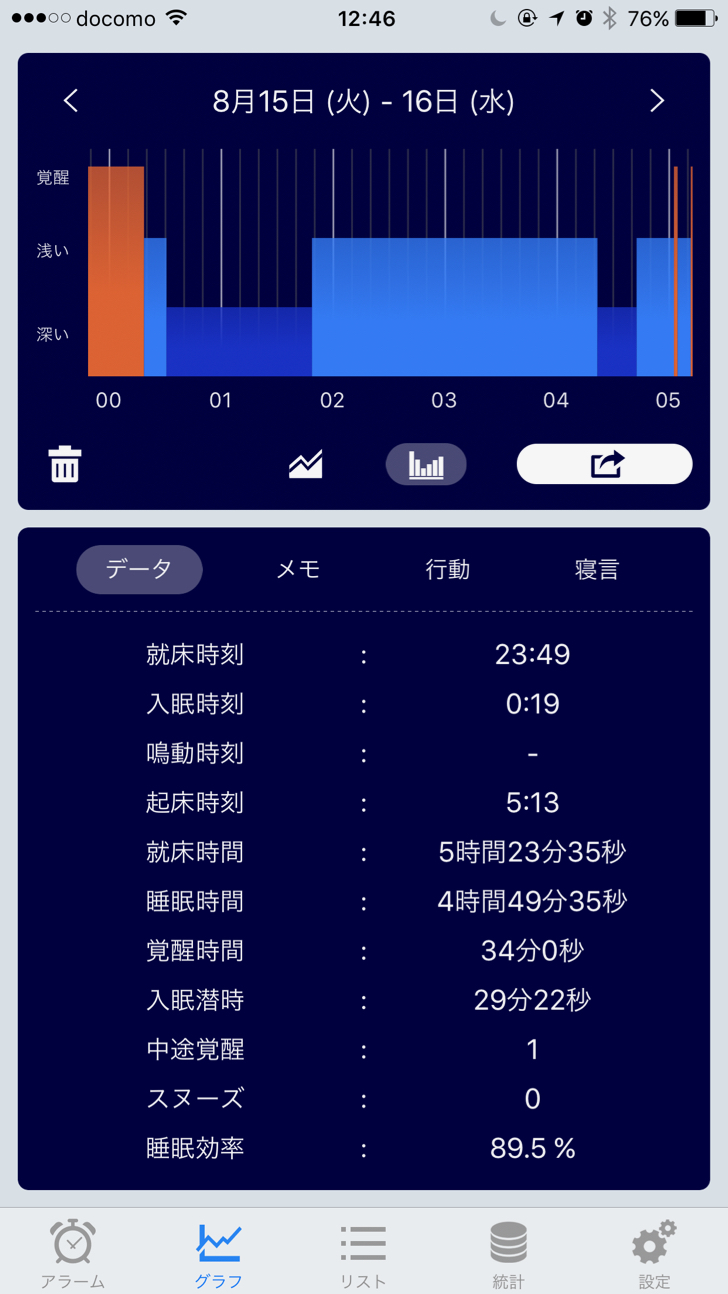Select the データ tab
Screen dimensions: 728x1294
[139, 569]
